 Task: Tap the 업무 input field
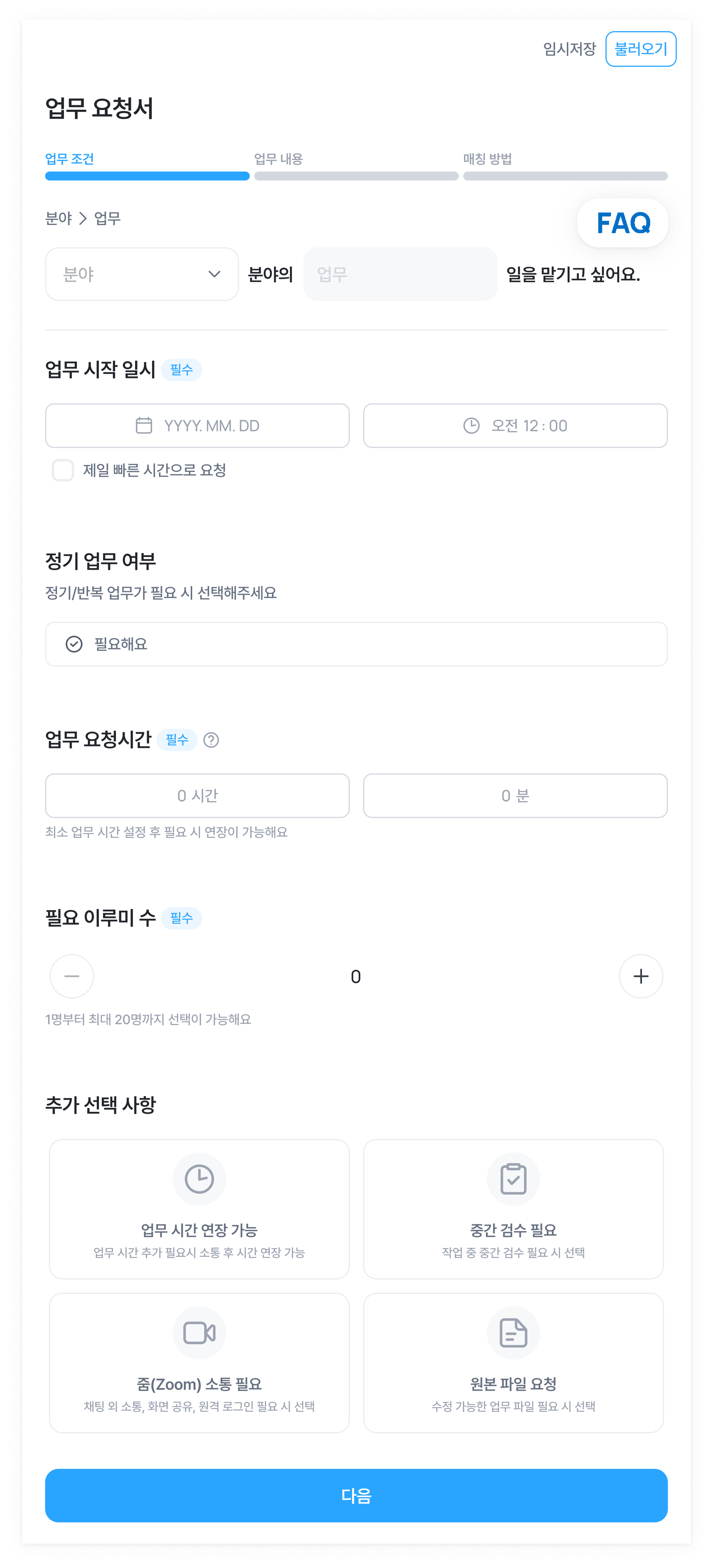click(400, 274)
